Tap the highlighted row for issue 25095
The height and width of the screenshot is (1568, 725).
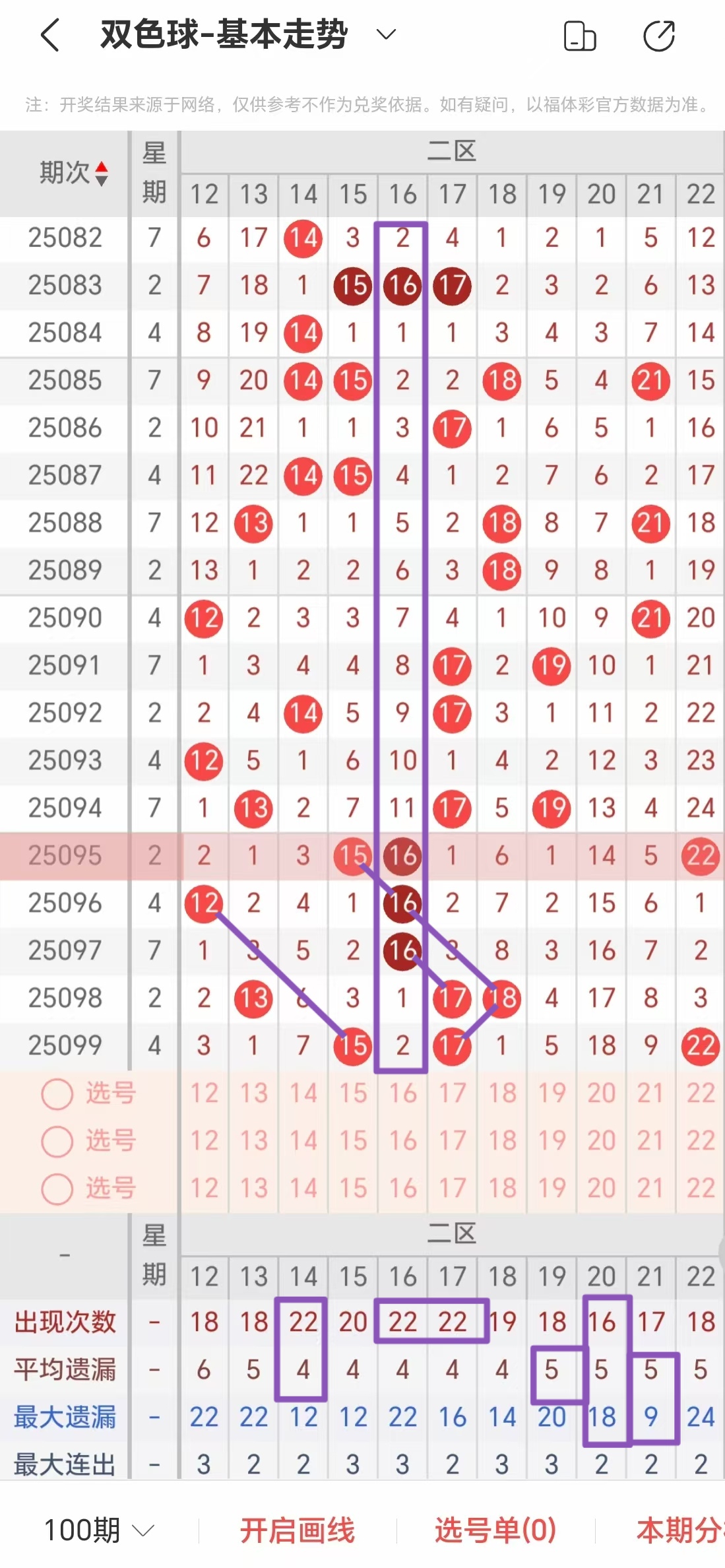[63, 855]
